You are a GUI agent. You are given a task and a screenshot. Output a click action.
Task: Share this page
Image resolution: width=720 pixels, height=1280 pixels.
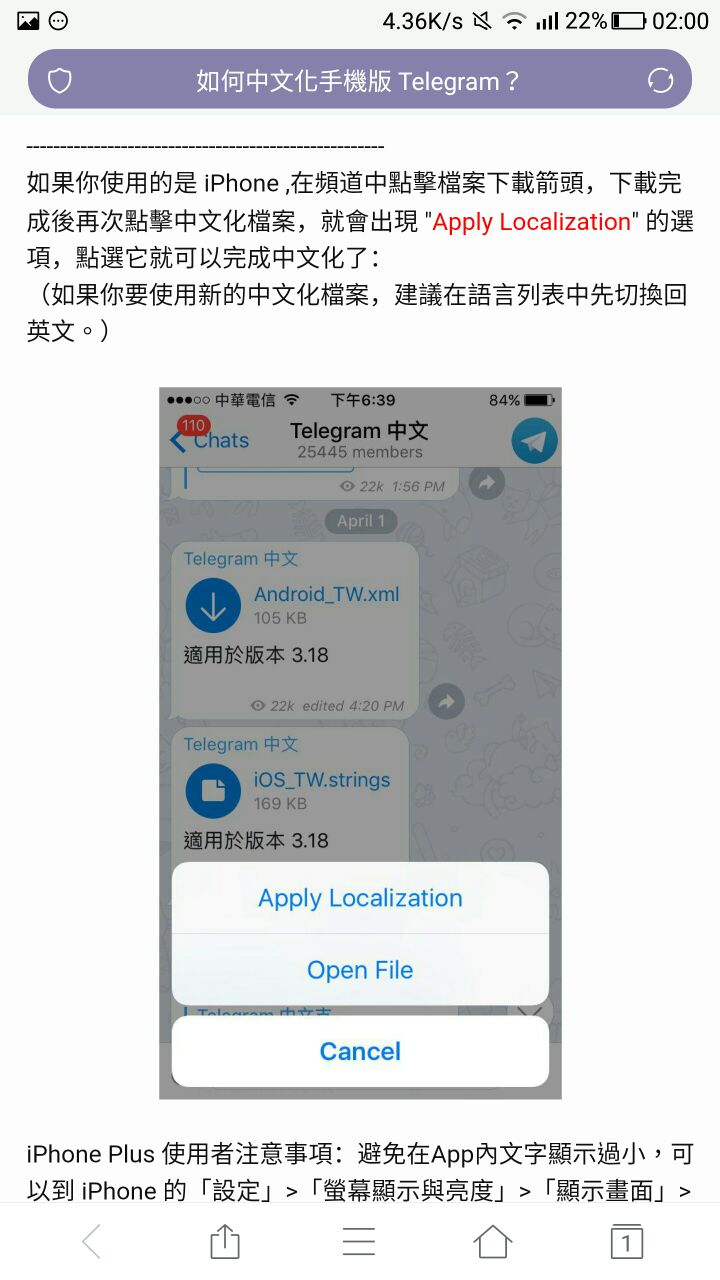(x=225, y=1242)
